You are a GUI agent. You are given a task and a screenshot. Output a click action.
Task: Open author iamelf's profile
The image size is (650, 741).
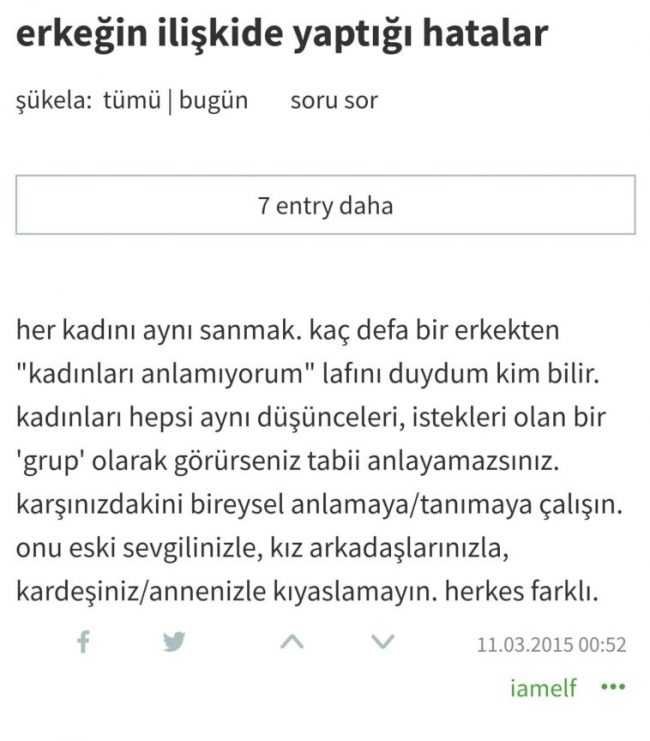tap(543, 689)
